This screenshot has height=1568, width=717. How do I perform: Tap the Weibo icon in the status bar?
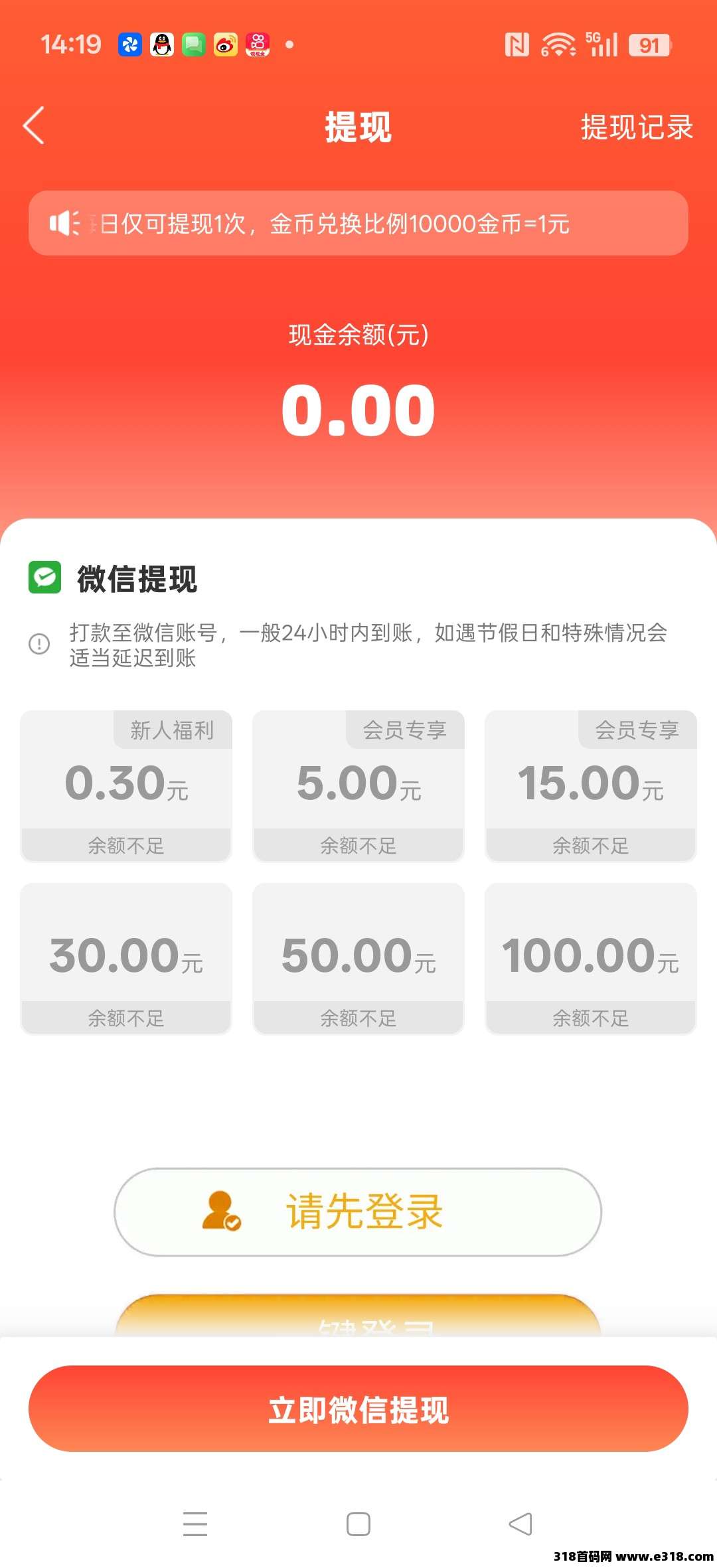(x=226, y=43)
